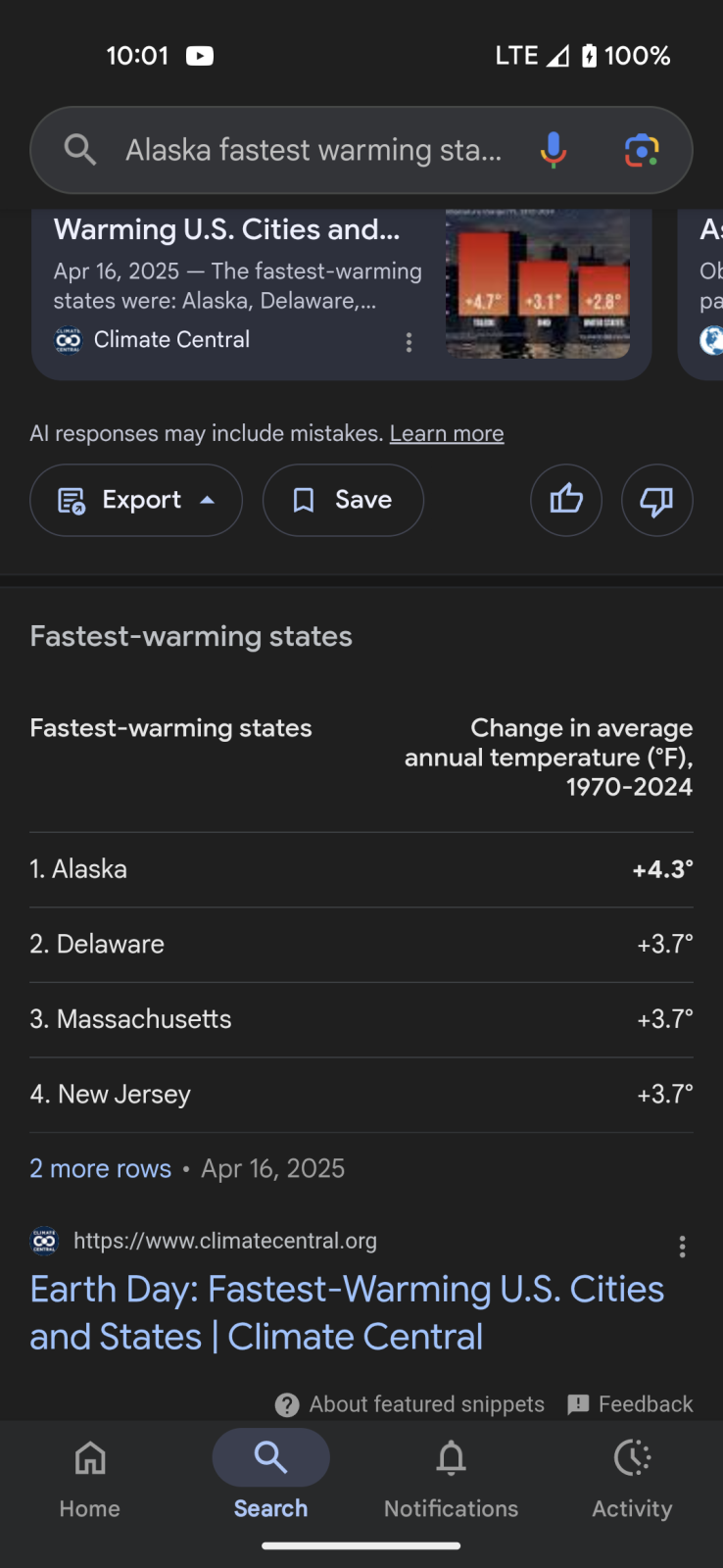Switch to the Notifications tab
Screen dimensions: 723x1568
click(x=452, y=1480)
